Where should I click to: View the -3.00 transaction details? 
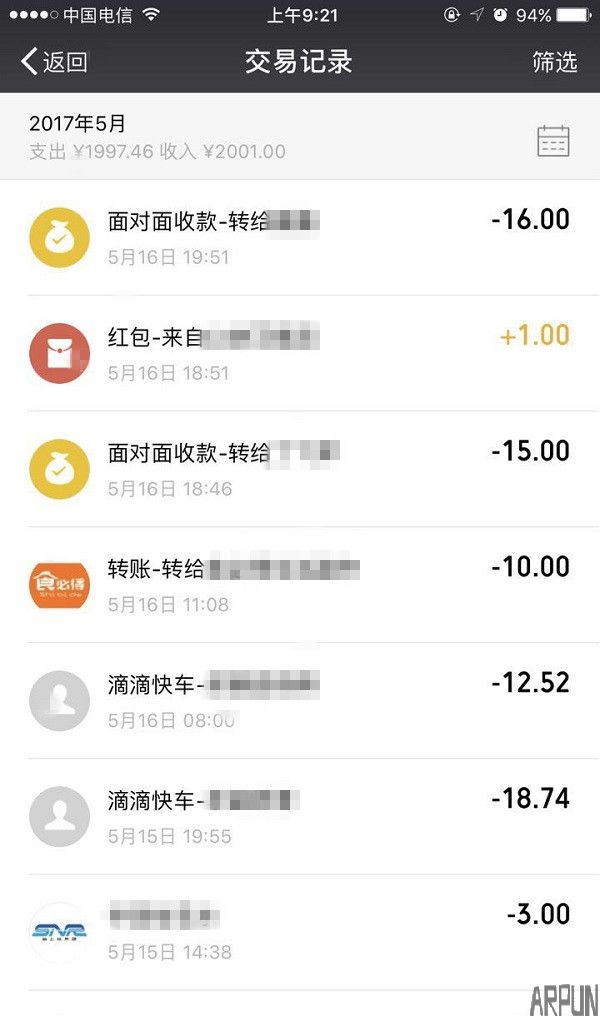coord(300,932)
